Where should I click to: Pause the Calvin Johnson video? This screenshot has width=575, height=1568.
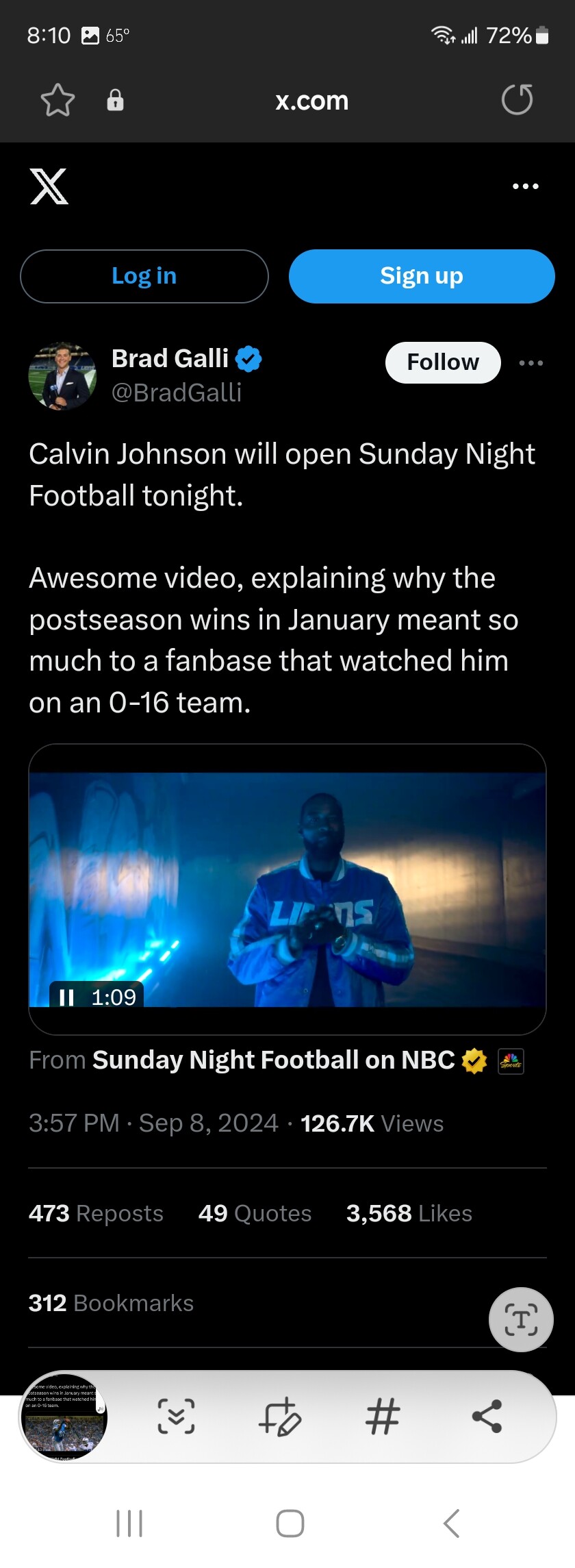pyautogui.click(x=66, y=997)
